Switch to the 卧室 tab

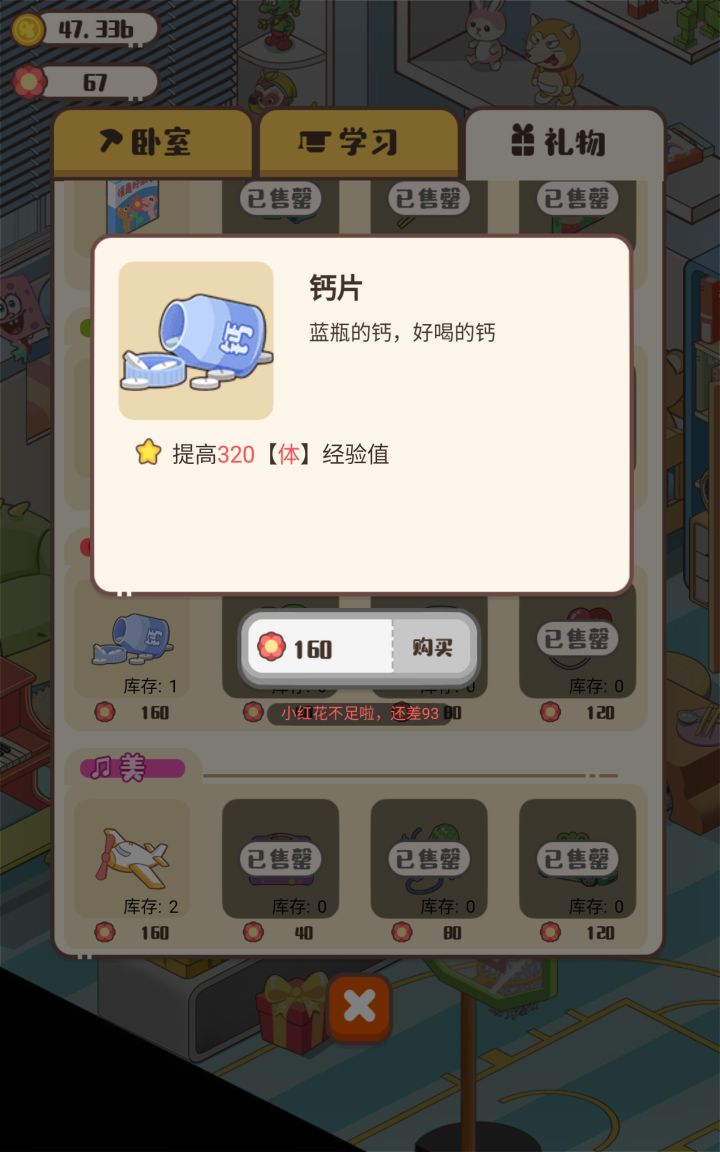click(x=155, y=142)
